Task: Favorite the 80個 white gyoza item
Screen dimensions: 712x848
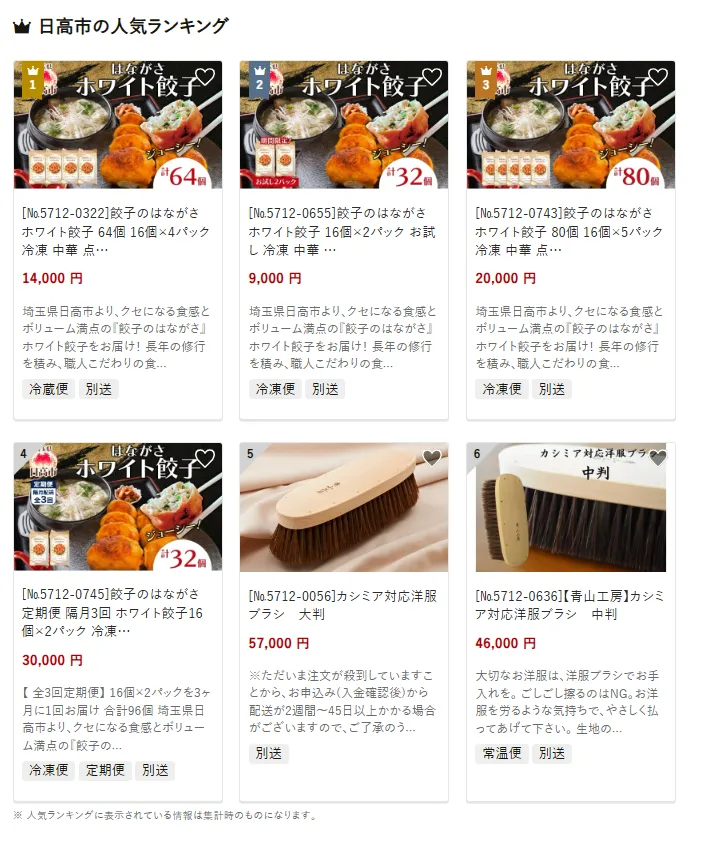Action: point(658,77)
